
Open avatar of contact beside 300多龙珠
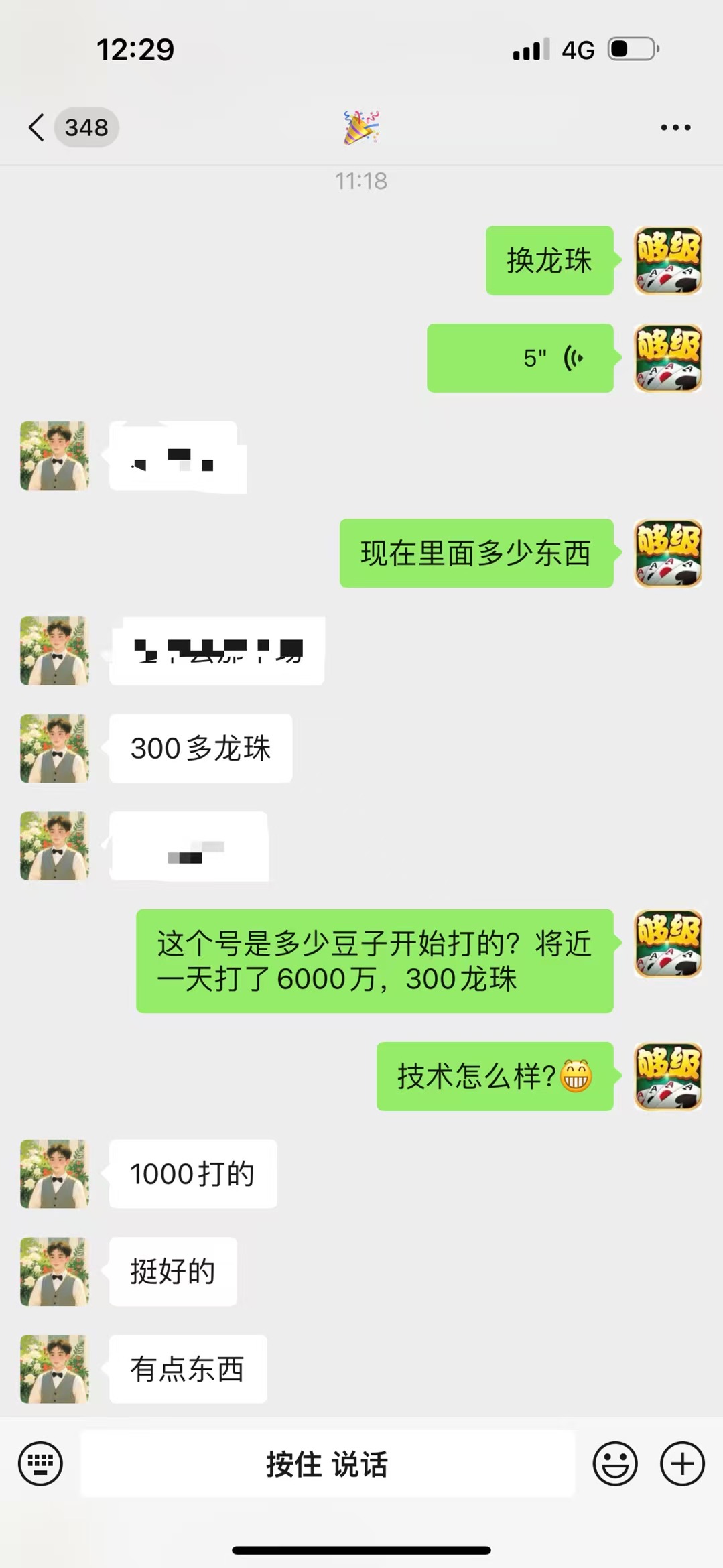tap(54, 748)
